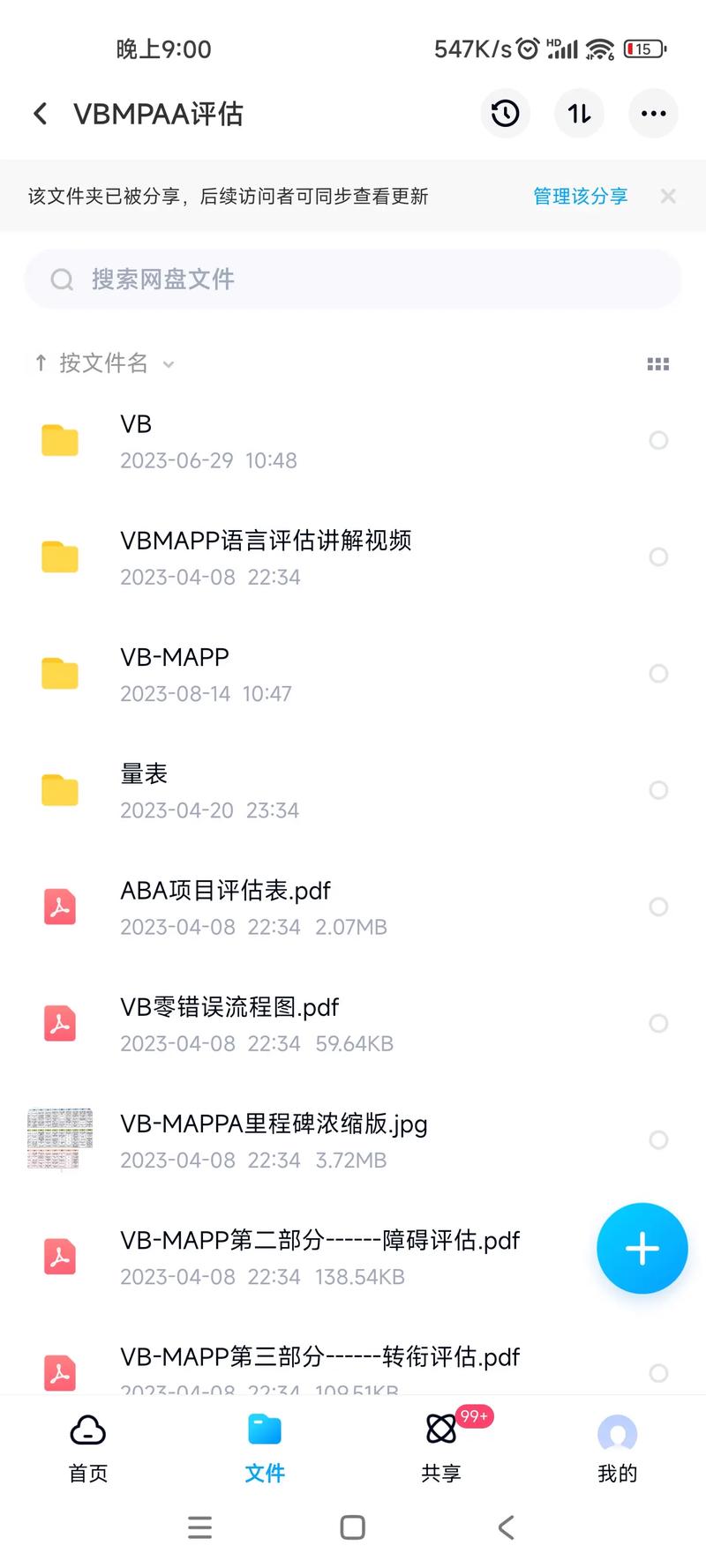Image resolution: width=706 pixels, height=1568 pixels.
Task: Tap the history icon in top bar
Action: point(505,113)
